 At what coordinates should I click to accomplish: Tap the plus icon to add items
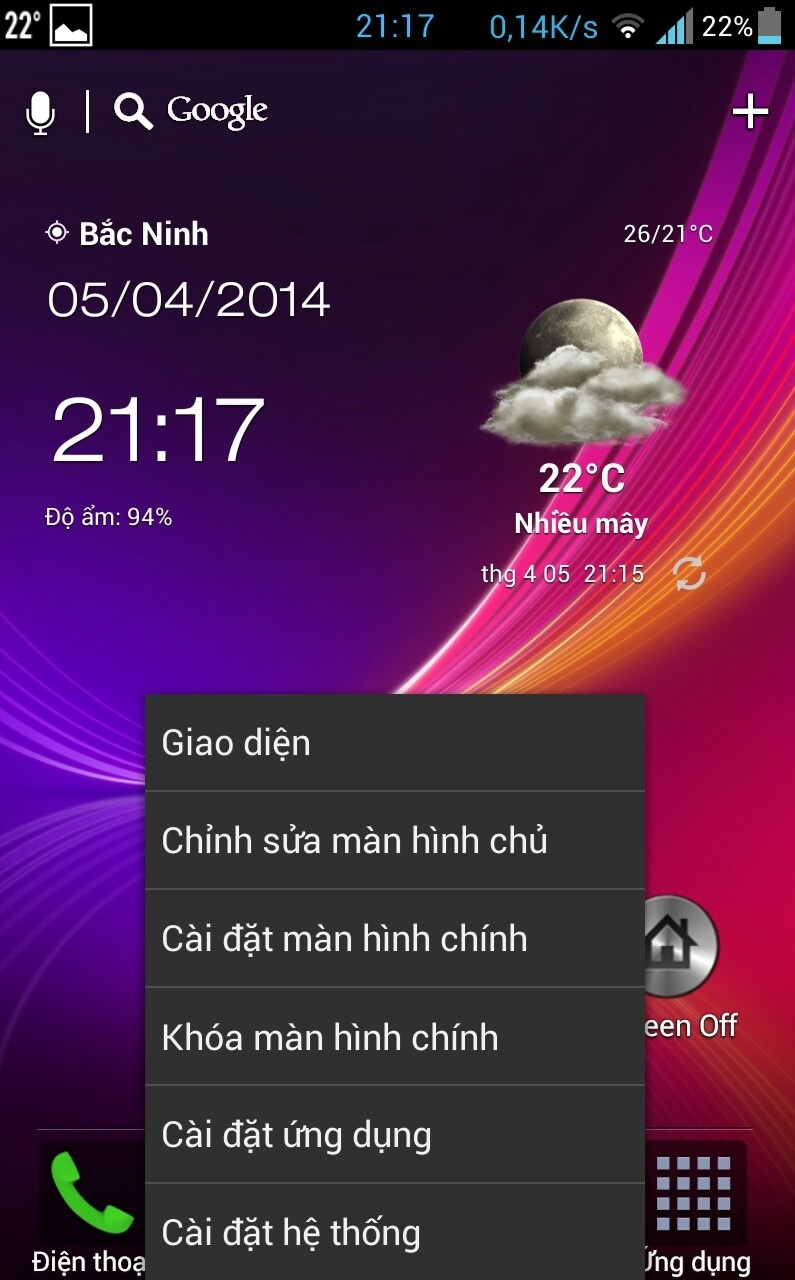tap(750, 112)
